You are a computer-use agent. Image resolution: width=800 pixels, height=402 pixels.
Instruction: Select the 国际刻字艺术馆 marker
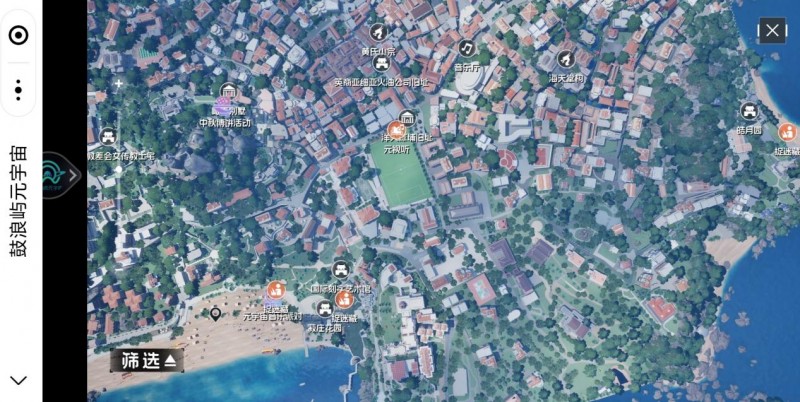pyautogui.click(x=340, y=270)
